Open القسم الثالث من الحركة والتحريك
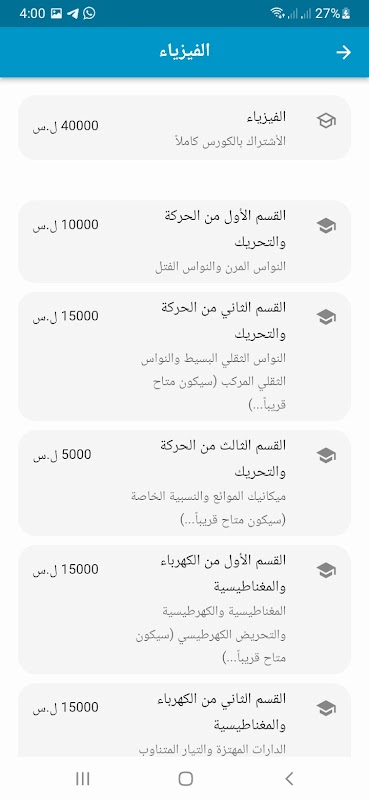The width and height of the screenshot is (369, 800). [x=184, y=483]
